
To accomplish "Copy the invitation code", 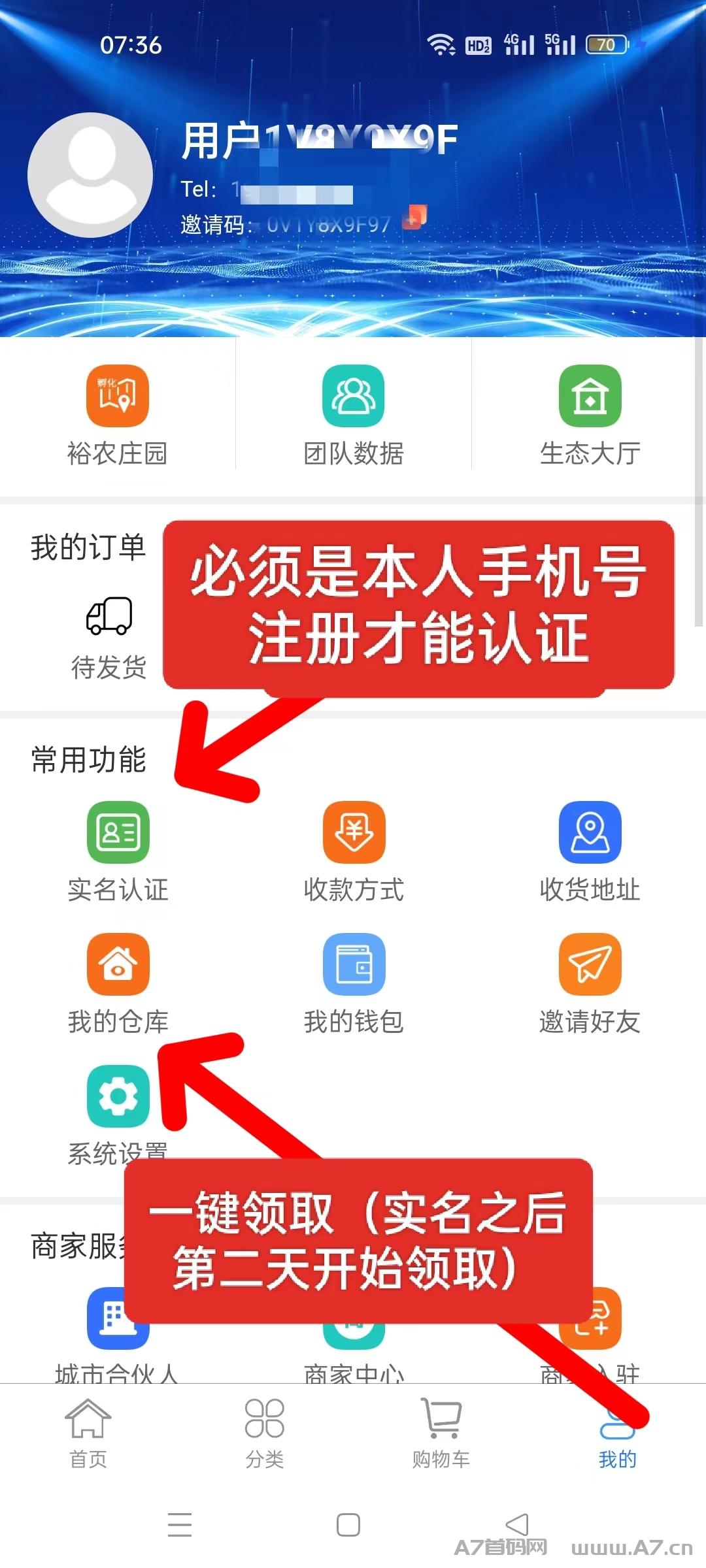I will coord(414,217).
